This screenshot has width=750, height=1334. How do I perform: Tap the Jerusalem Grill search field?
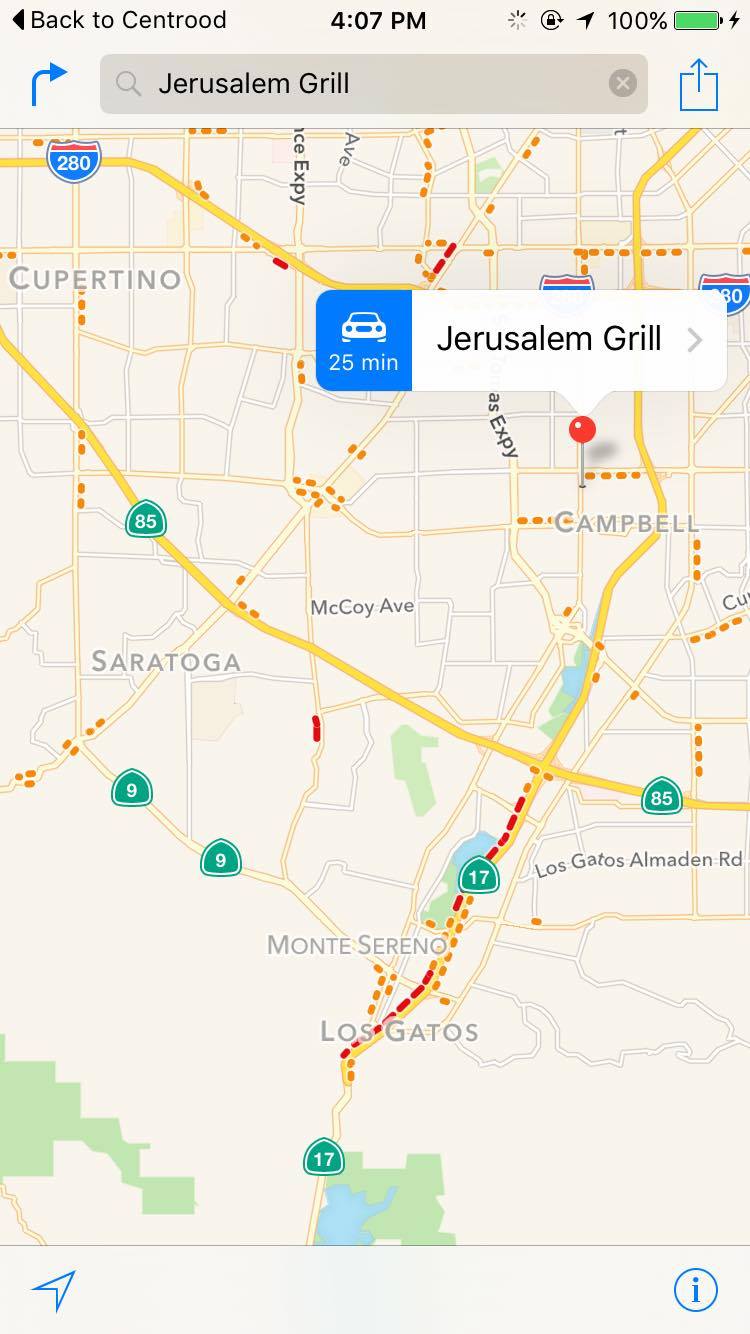pyautogui.click(x=370, y=84)
